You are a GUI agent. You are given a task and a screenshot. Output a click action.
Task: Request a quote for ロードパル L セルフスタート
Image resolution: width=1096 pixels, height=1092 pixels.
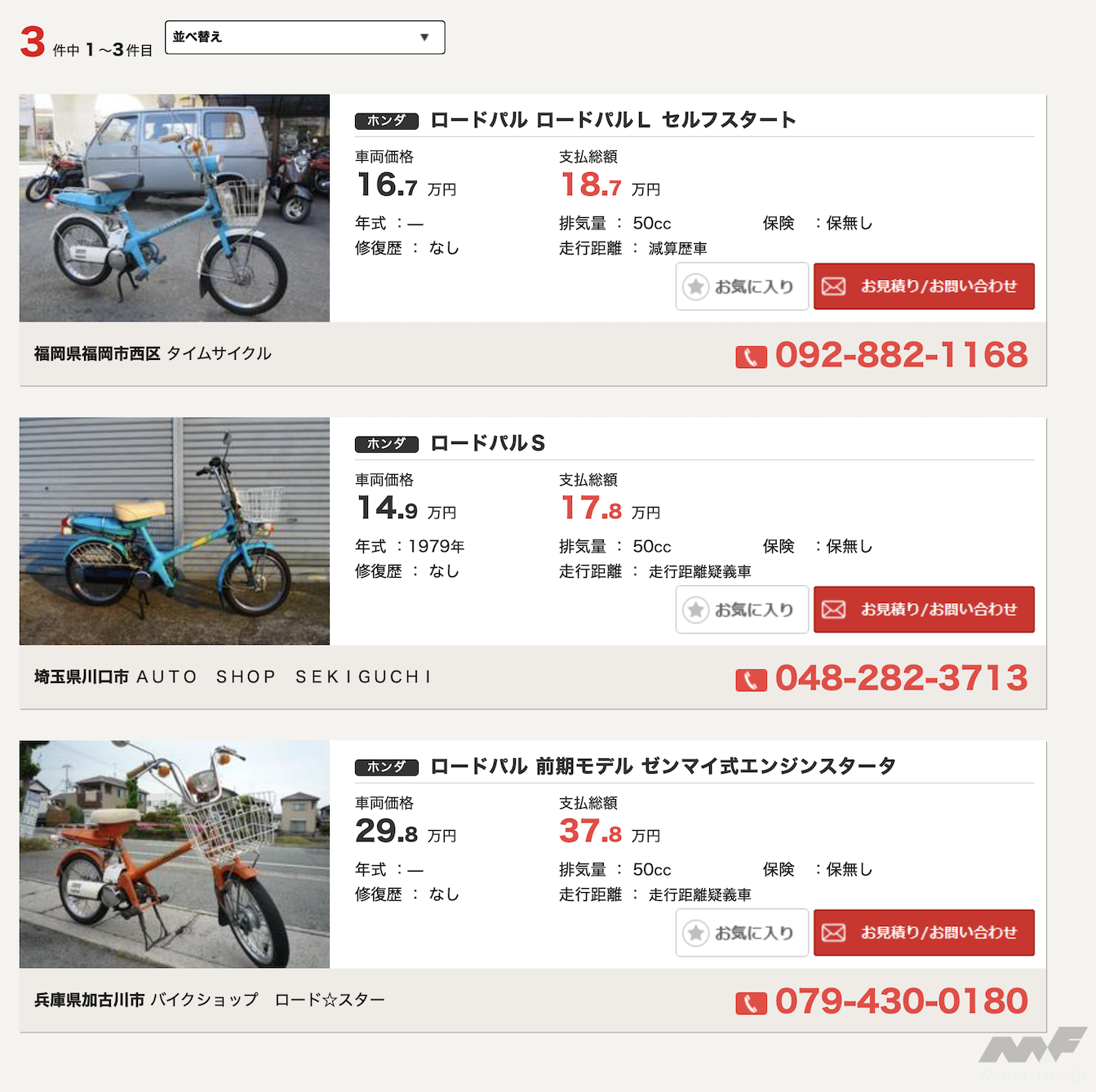924,286
